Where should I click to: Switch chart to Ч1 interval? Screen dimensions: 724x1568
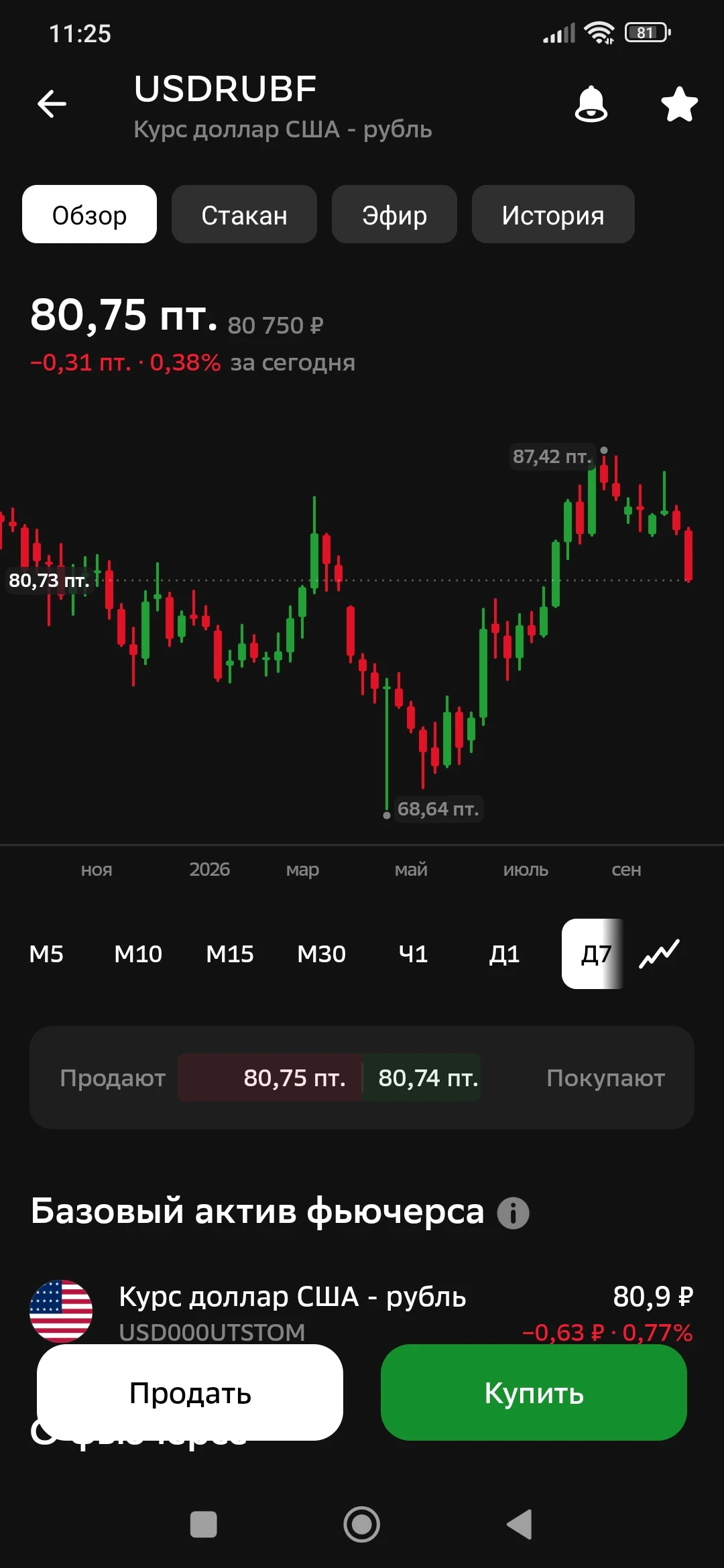tap(413, 954)
